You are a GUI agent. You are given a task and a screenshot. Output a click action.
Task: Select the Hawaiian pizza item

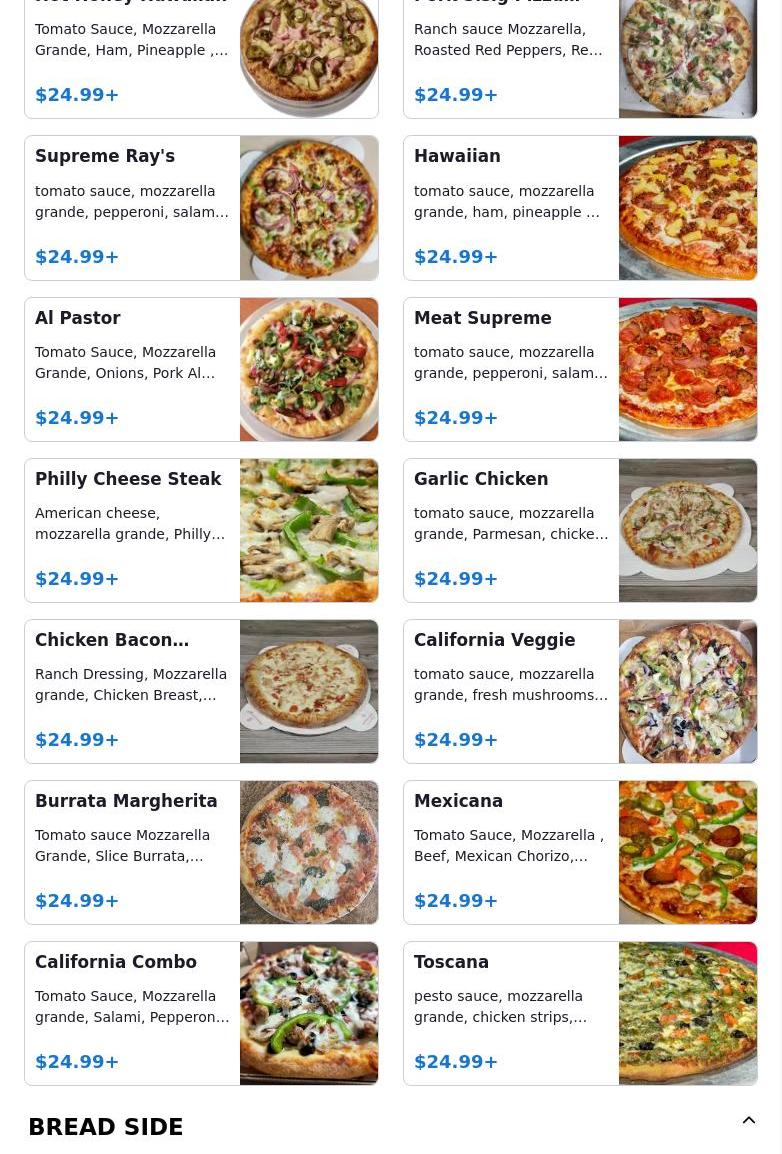point(580,208)
